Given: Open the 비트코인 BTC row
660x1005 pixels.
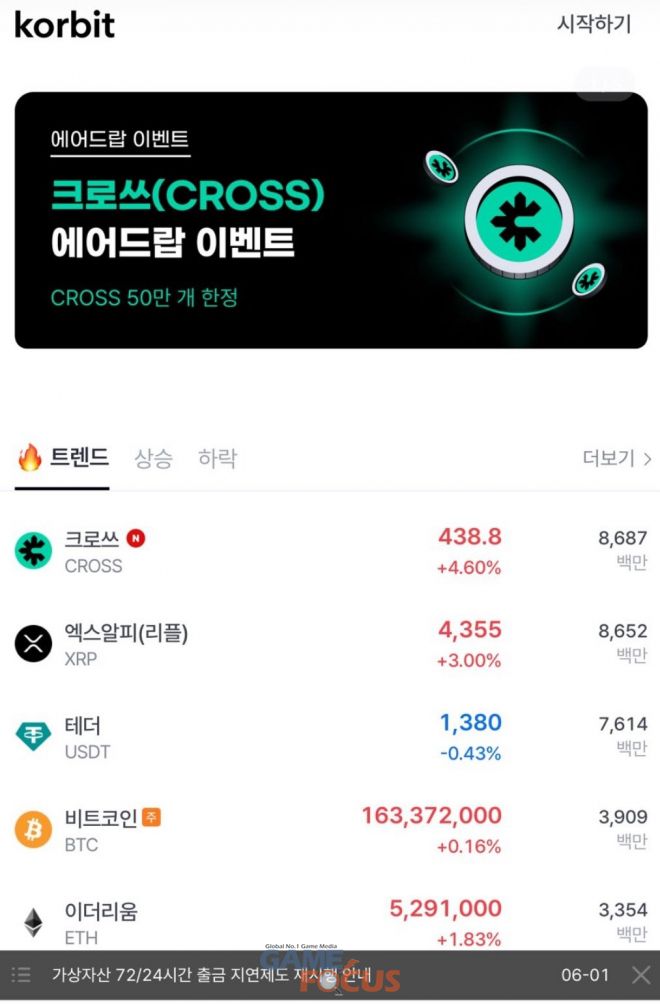Looking at the screenshot, I should coord(330,830).
